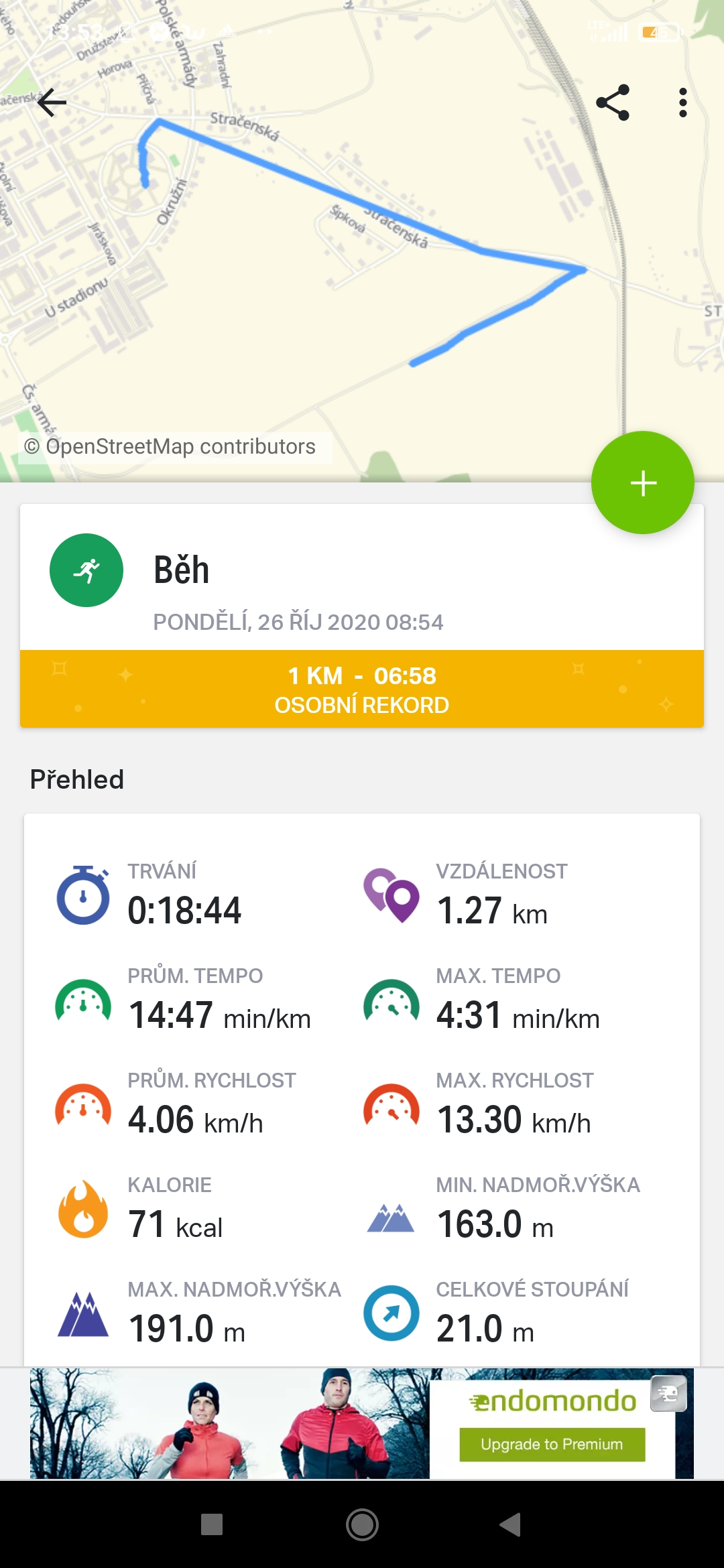Screen dimensions: 724x1568
Task: Tap the system recent apps square
Action: [212, 1524]
